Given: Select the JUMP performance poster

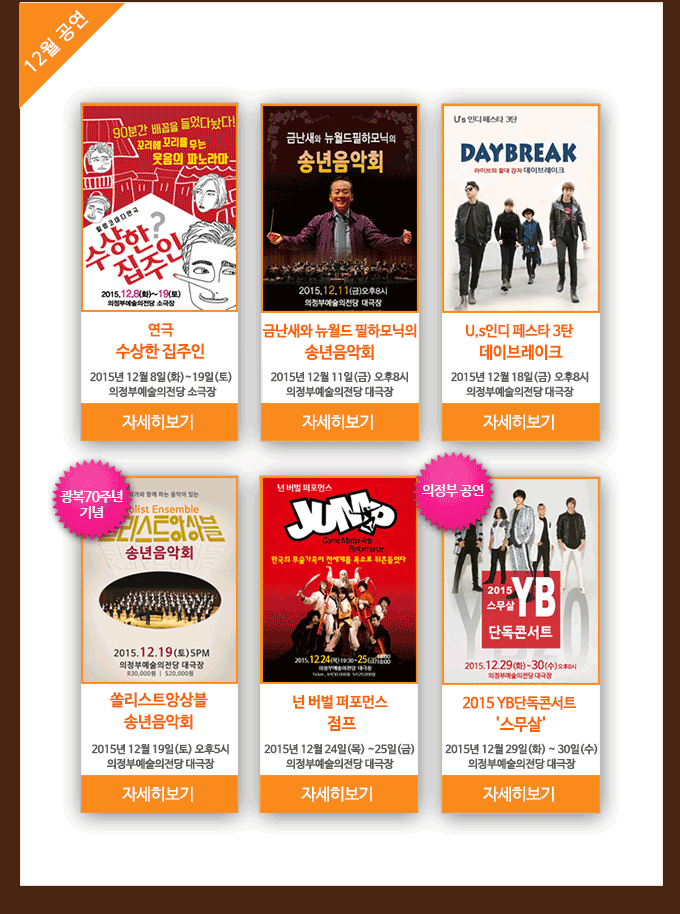Looking at the screenshot, I should (340, 580).
